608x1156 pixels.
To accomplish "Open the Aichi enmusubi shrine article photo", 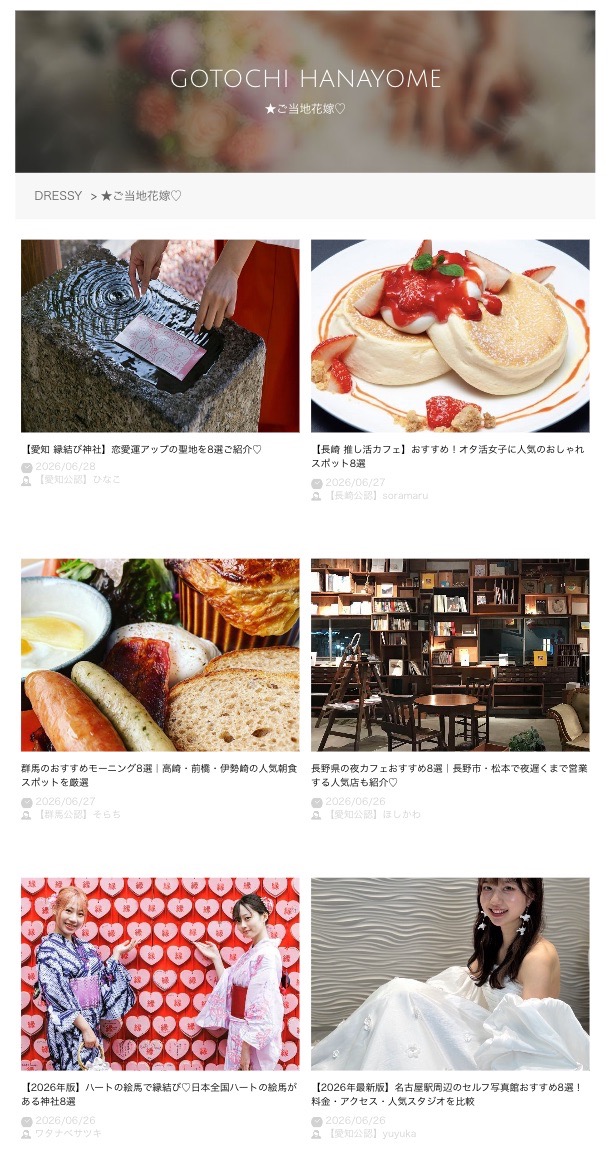I will 160,335.
